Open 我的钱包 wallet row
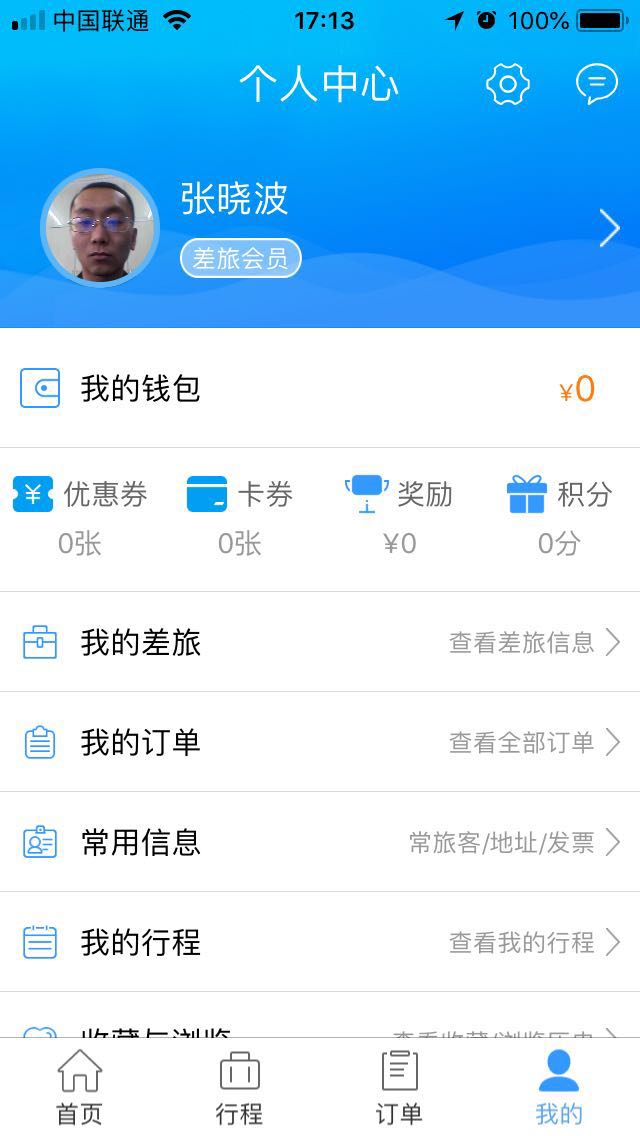 pyautogui.click(x=320, y=388)
